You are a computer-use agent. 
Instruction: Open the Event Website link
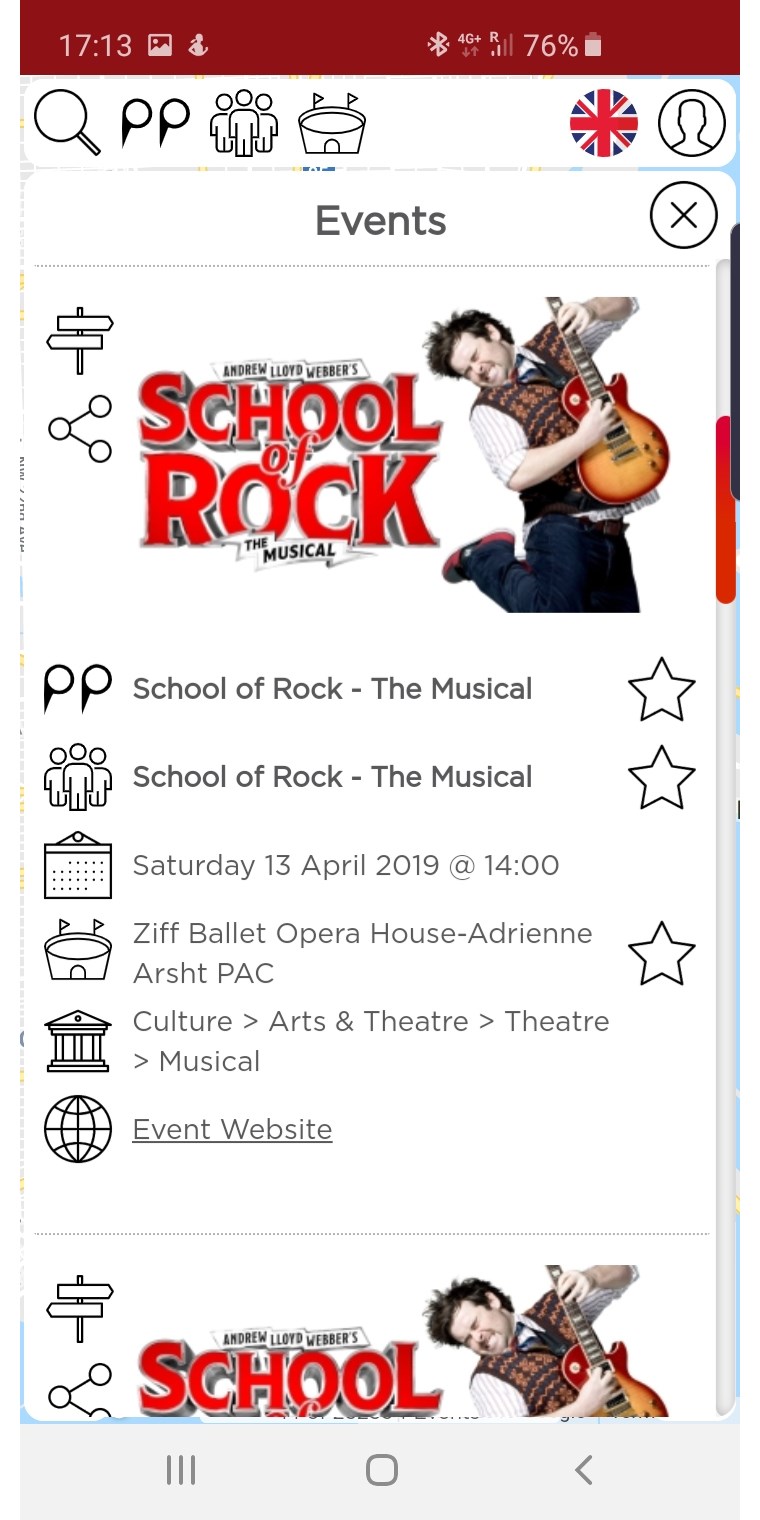[232, 1129]
